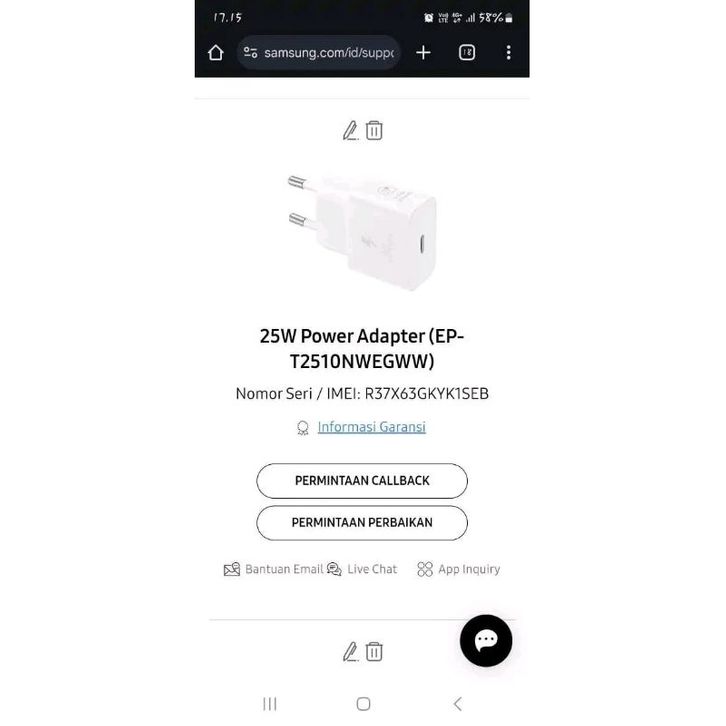Go back with system back button

tap(457, 704)
